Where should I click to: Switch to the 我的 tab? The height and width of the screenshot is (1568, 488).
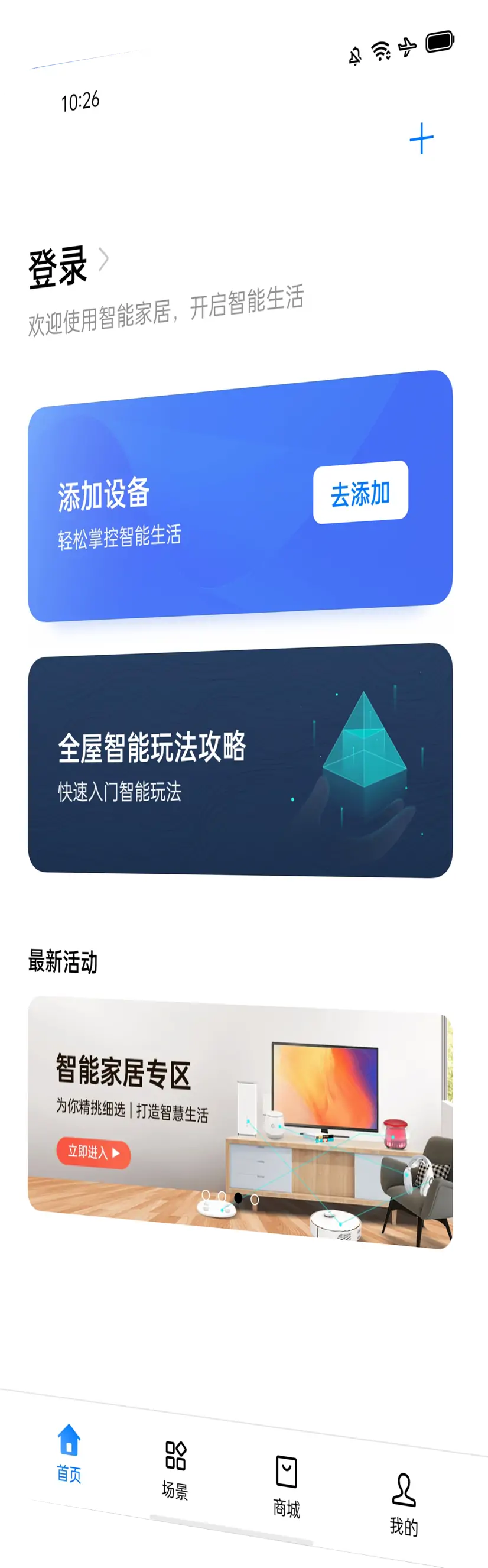404,1505
